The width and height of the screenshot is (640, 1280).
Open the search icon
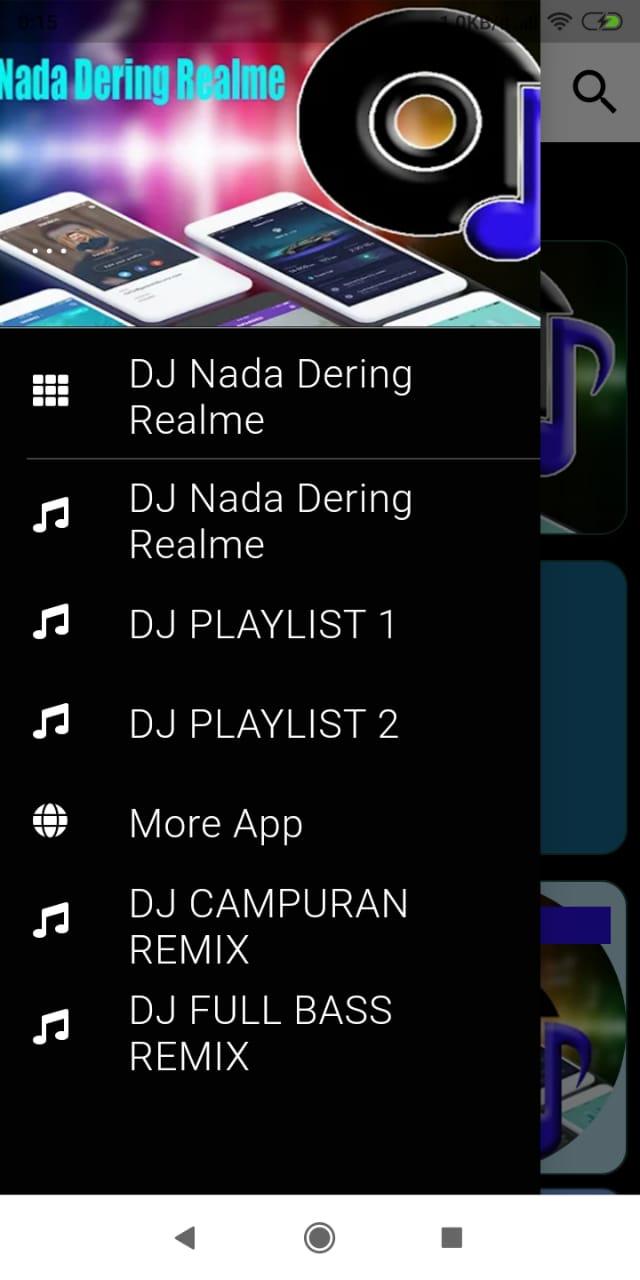click(593, 93)
